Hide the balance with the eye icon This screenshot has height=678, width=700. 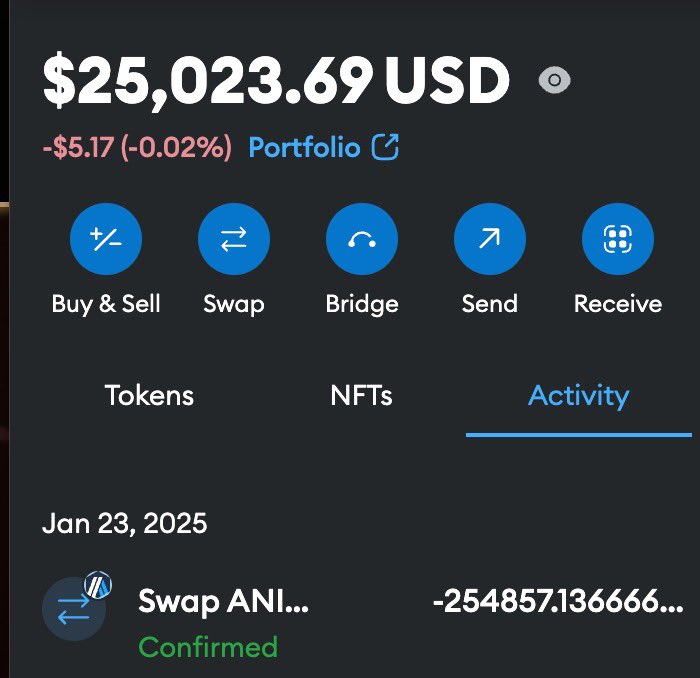[554, 80]
